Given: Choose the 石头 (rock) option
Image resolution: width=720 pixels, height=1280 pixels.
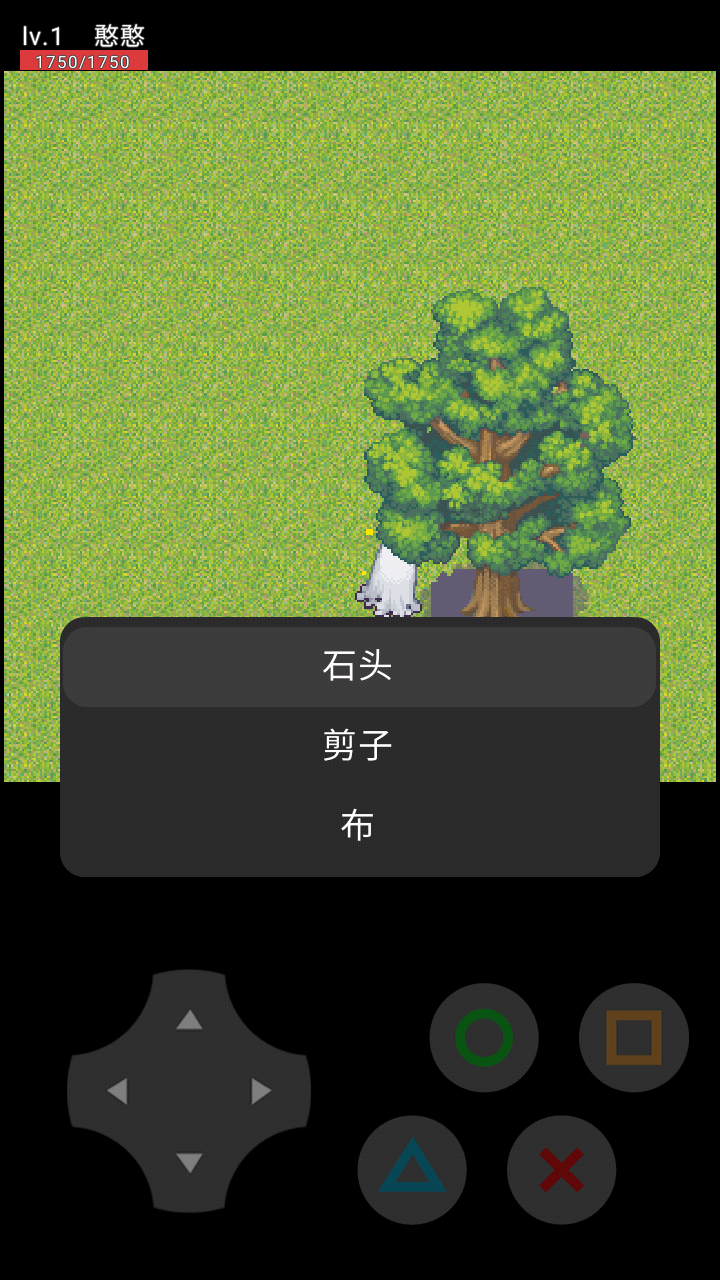Looking at the screenshot, I should 360,664.
